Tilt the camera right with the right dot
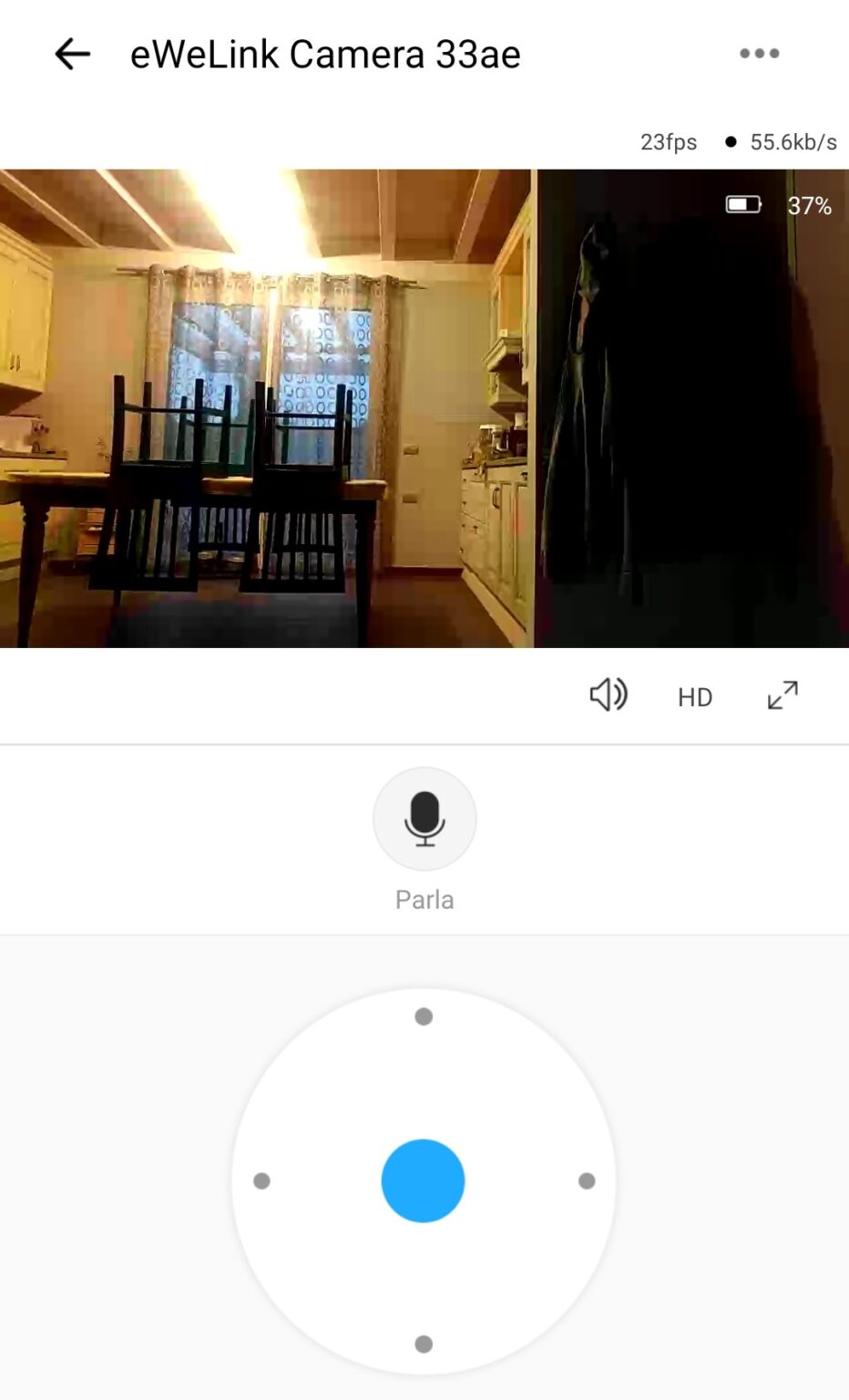This screenshot has width=849, height=1400. point(586,1180)
